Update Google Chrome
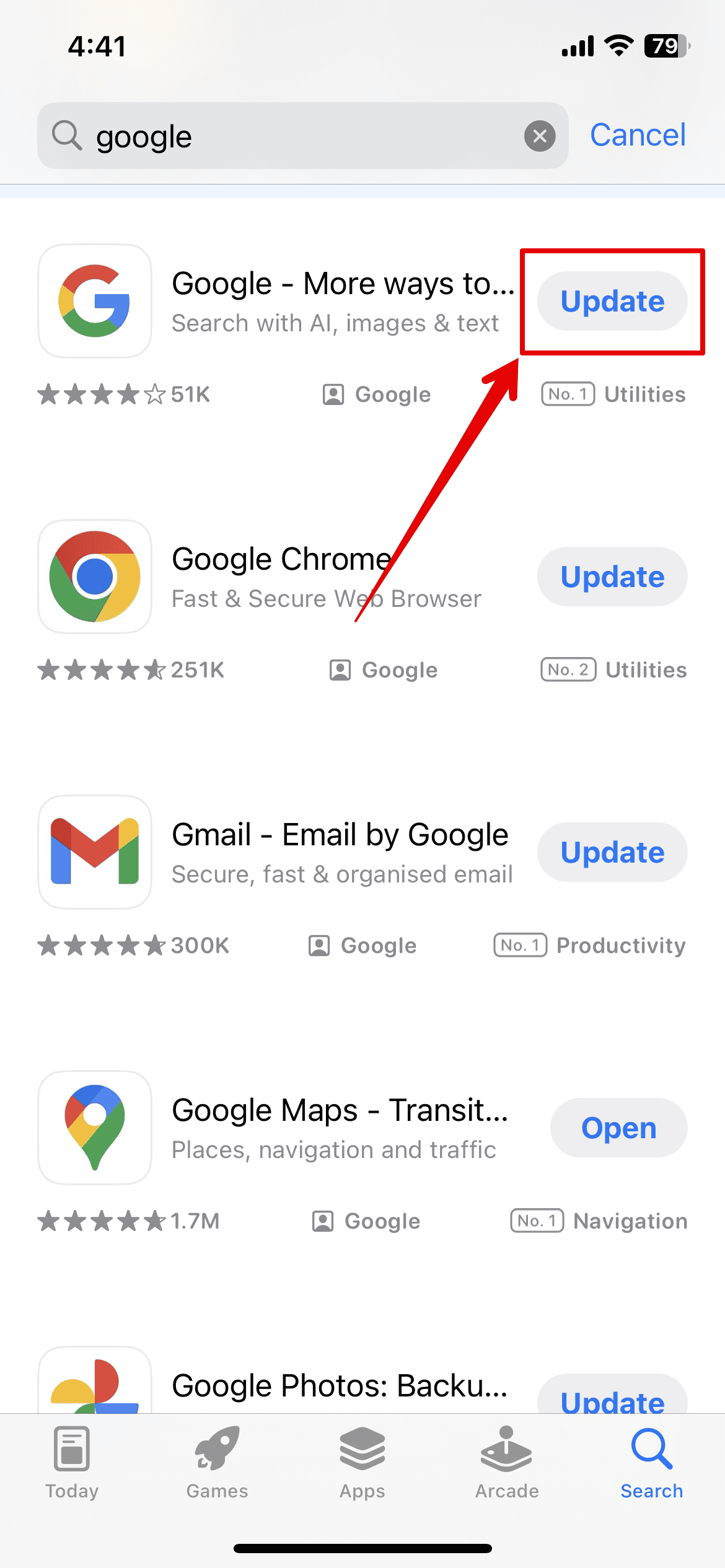This screenshot has height=1568, width=725. tap(612, 577)
